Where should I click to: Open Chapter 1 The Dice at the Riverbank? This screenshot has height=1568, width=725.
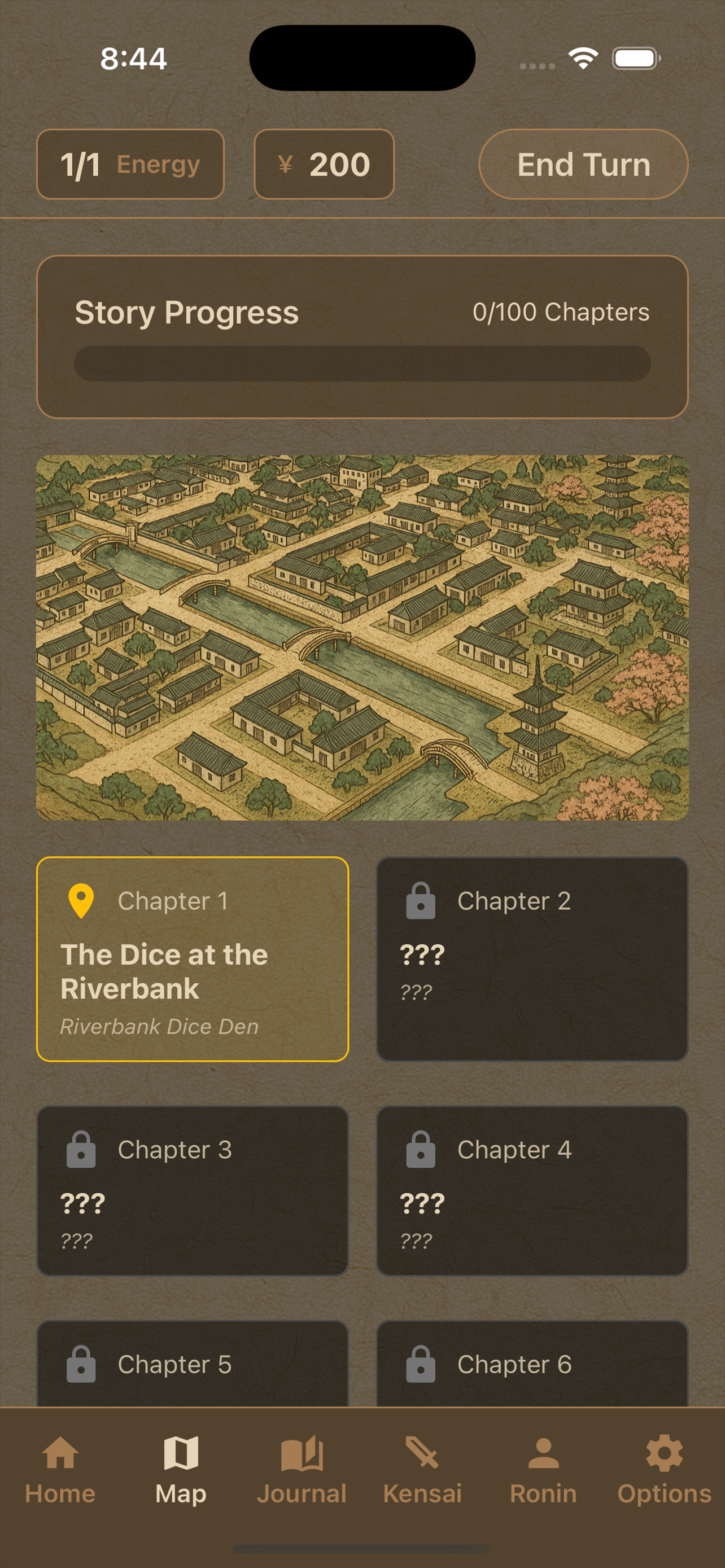click(x=193, y=959)
